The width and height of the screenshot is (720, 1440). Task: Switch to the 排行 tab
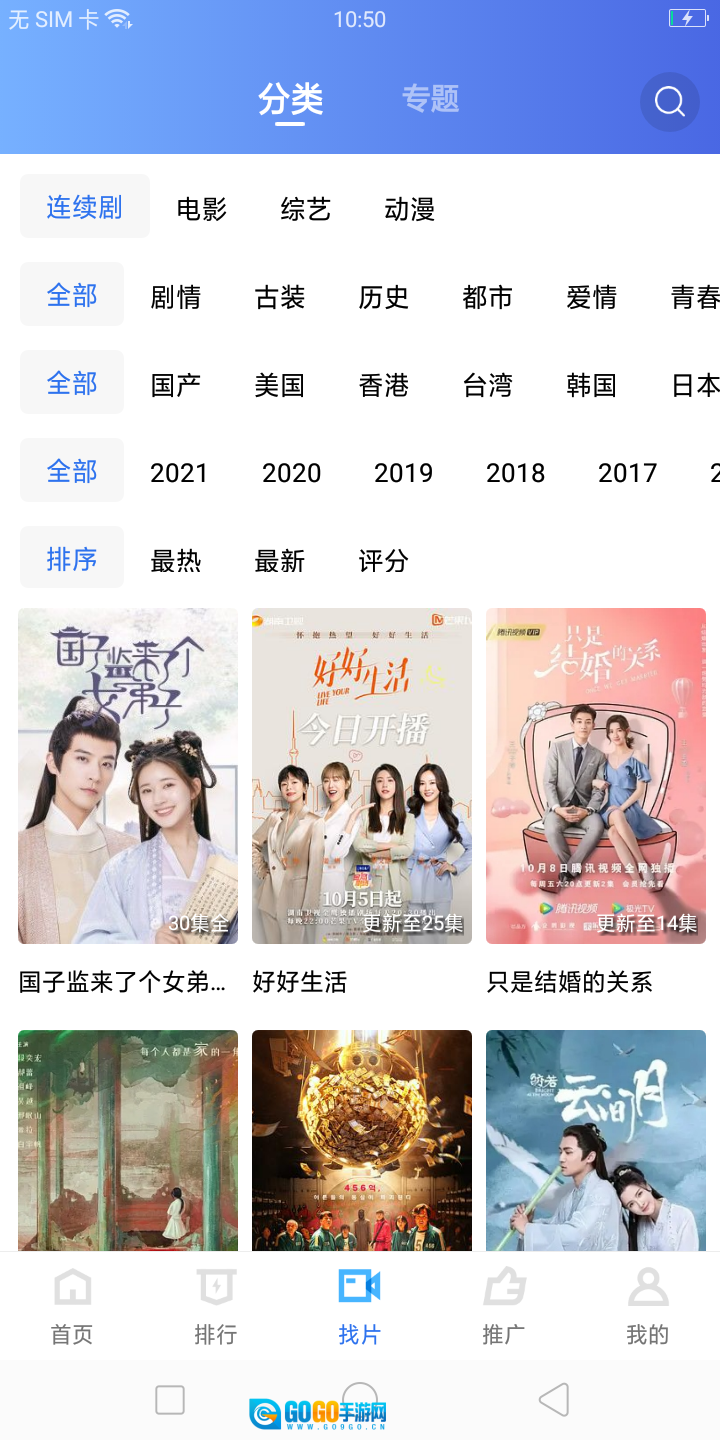(x=215, y=1306)
